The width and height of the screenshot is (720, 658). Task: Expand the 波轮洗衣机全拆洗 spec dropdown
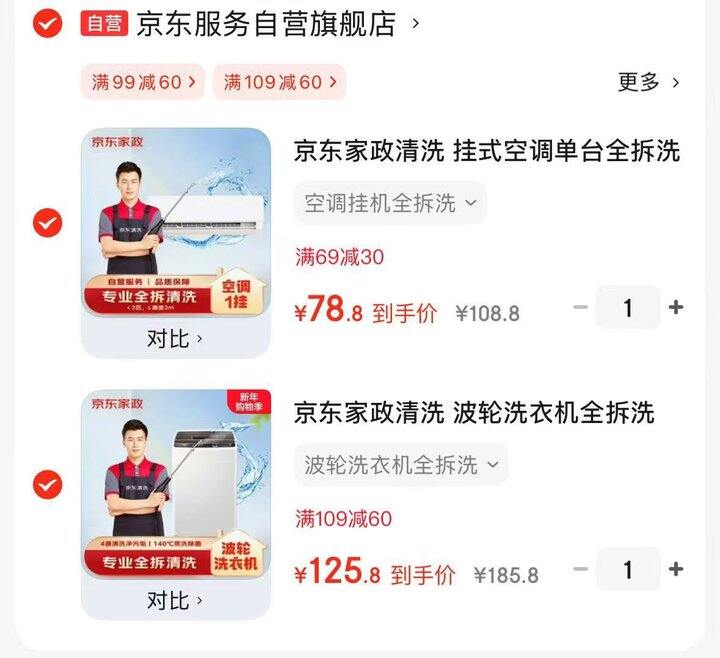tap(401, 465)
